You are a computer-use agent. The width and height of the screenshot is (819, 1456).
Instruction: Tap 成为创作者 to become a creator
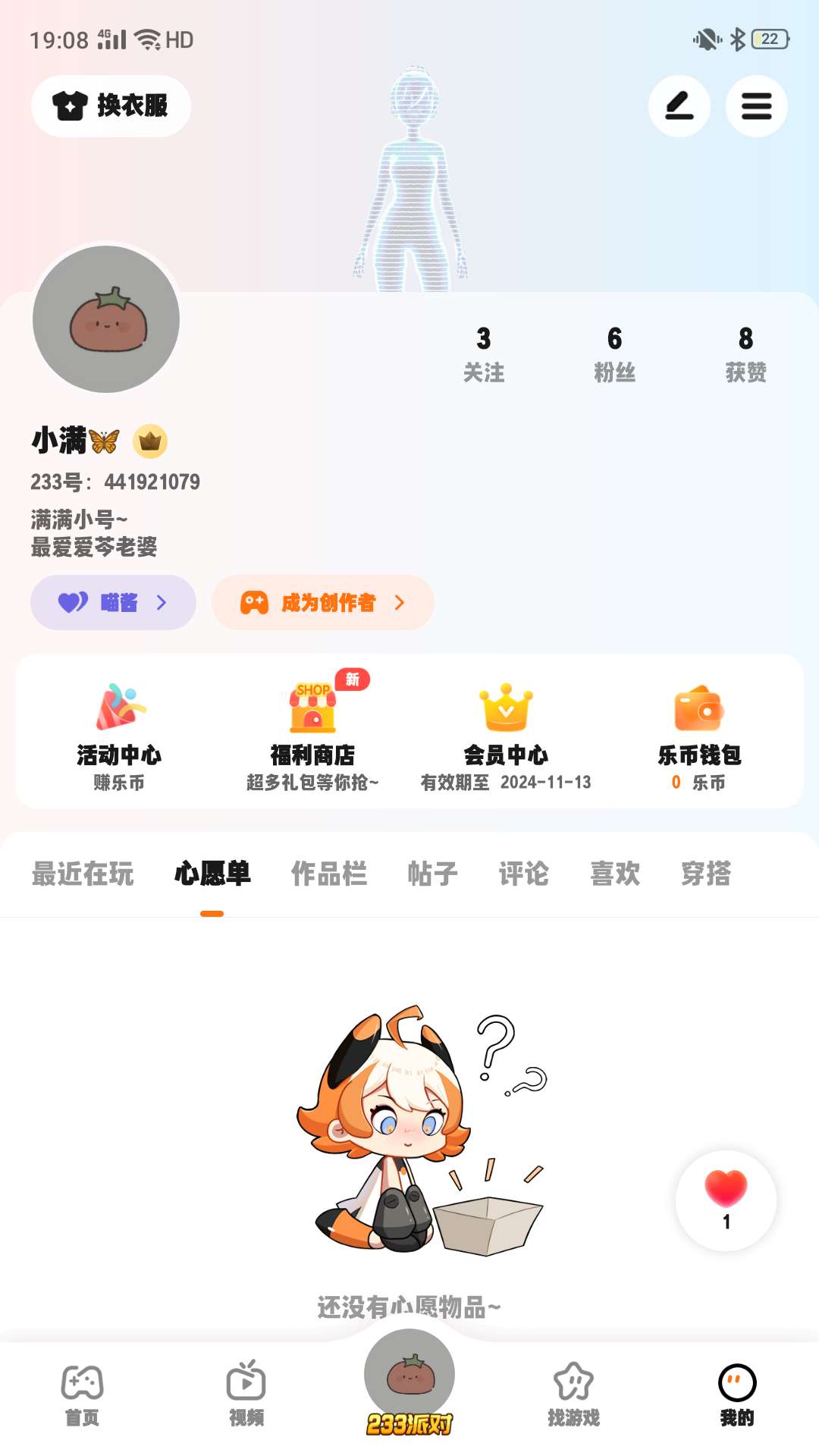(323, 603)
